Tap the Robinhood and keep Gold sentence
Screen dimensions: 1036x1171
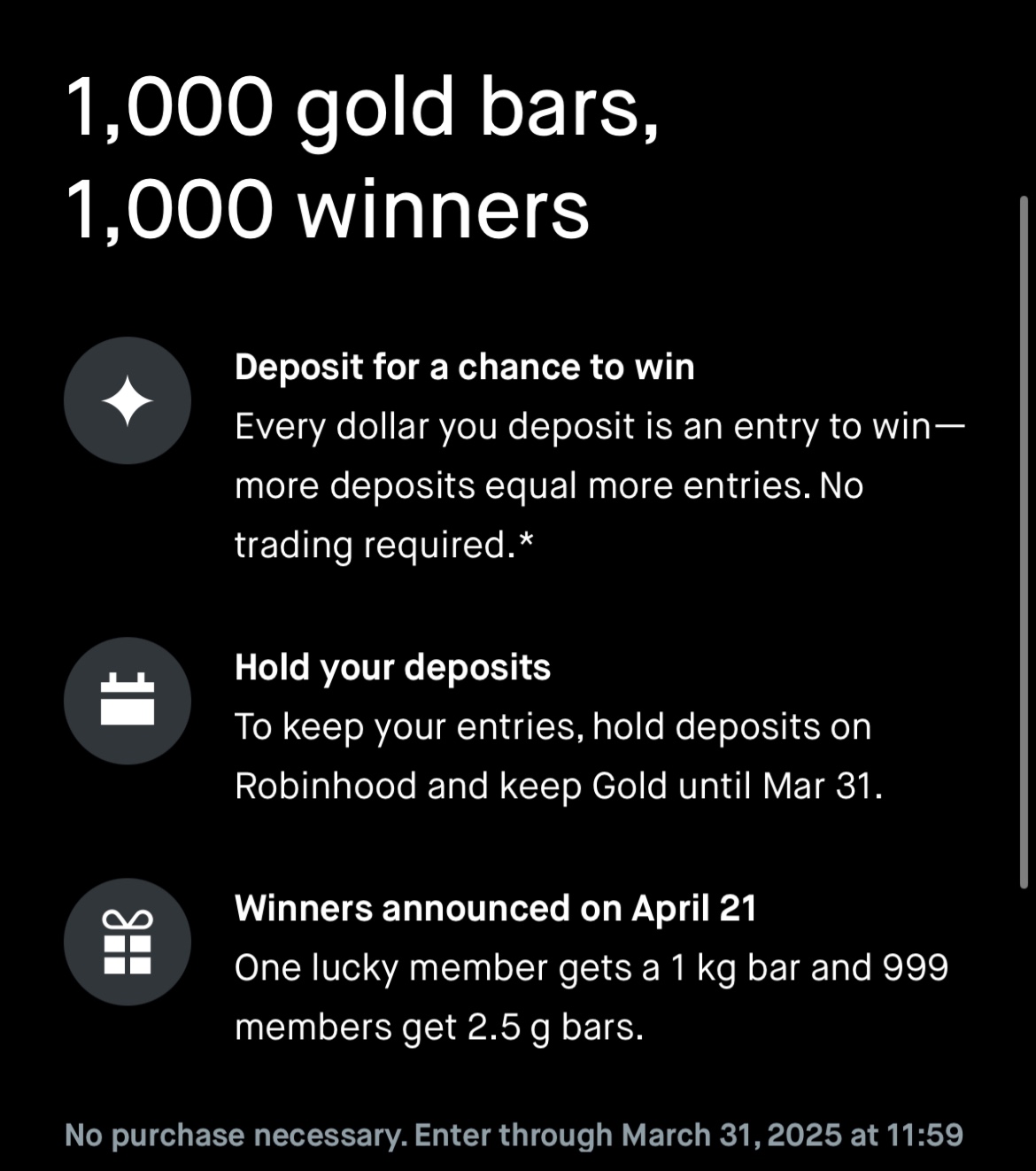[x=560, y=783]
